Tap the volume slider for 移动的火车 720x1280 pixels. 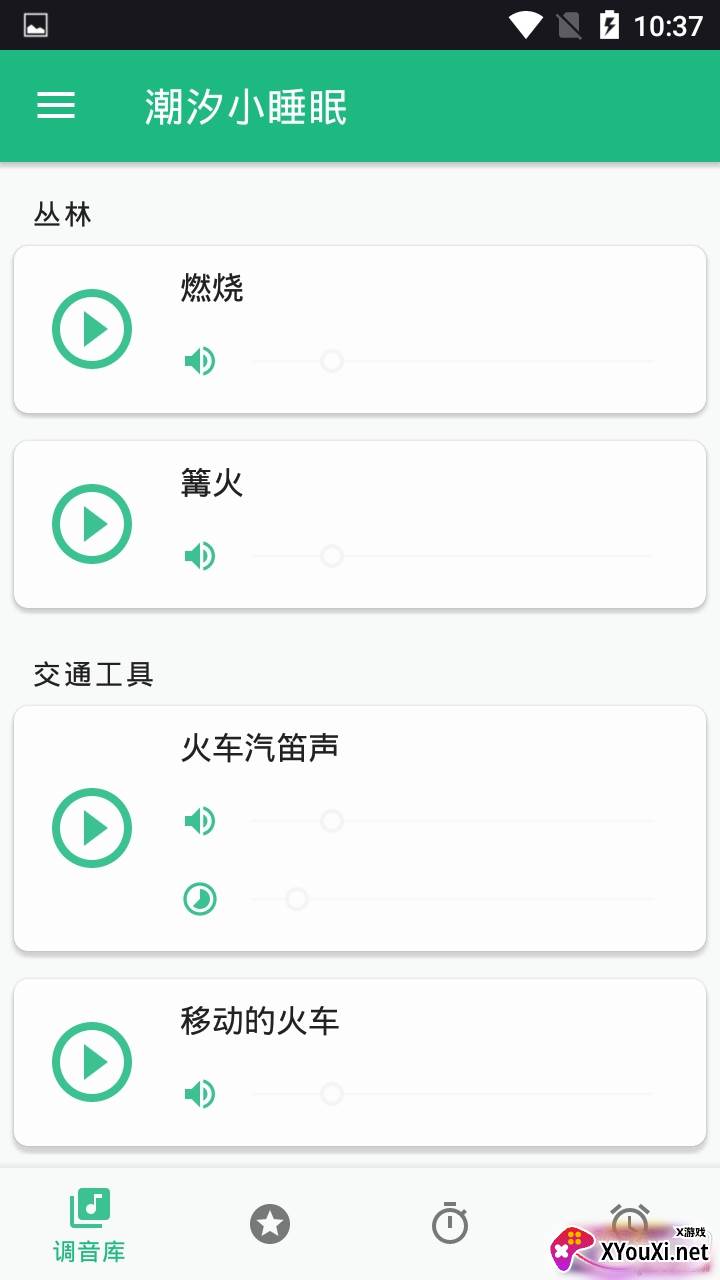(x=452, y=1094)
